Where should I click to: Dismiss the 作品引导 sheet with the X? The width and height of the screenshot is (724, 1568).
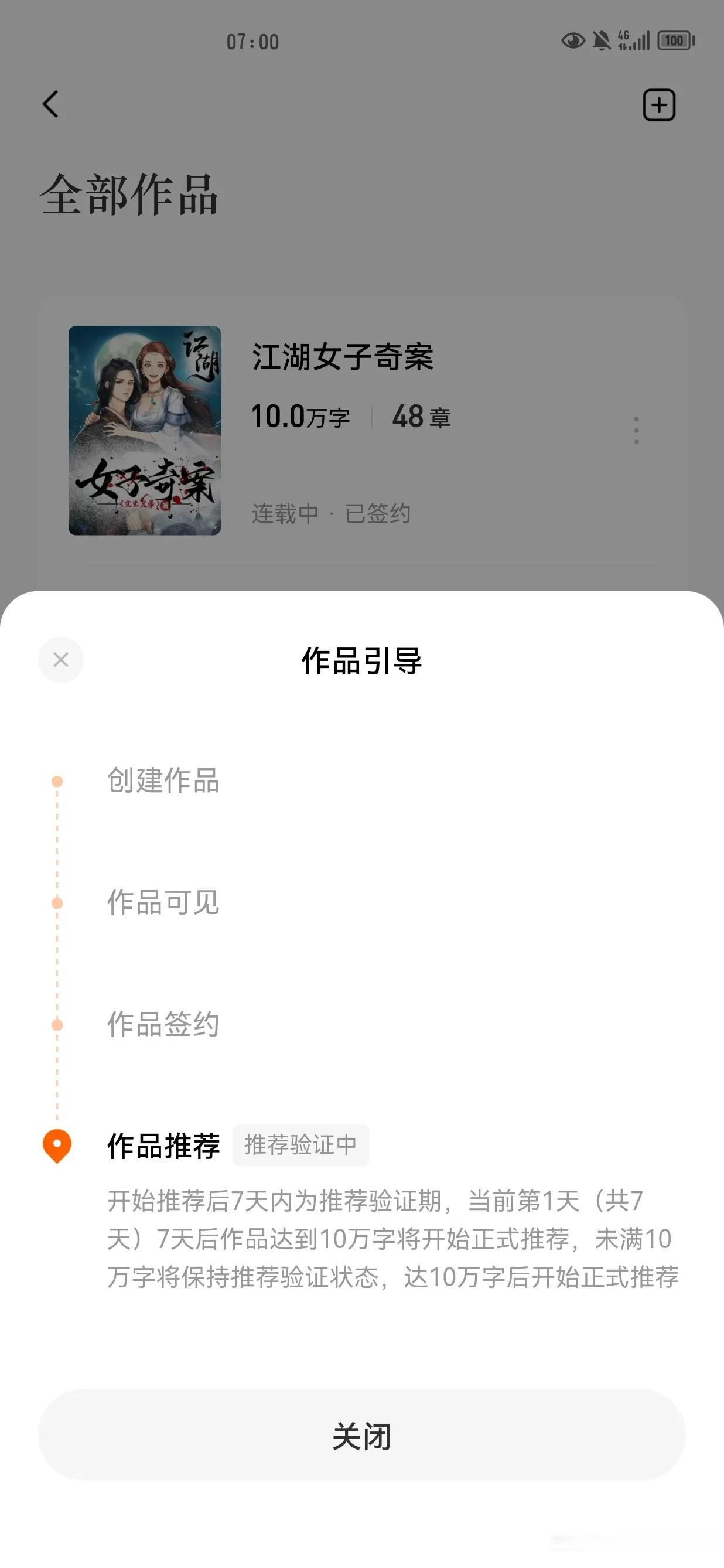(x=61, y=660)
